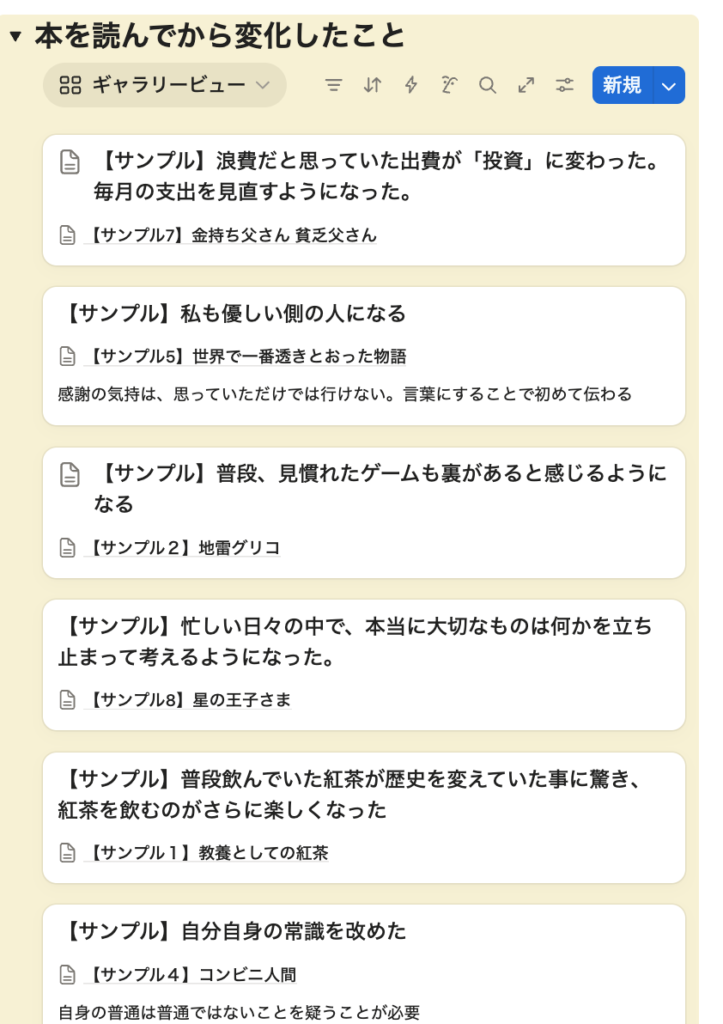
Task: Open the filter icon in toolbar
Action: (334, 86)
